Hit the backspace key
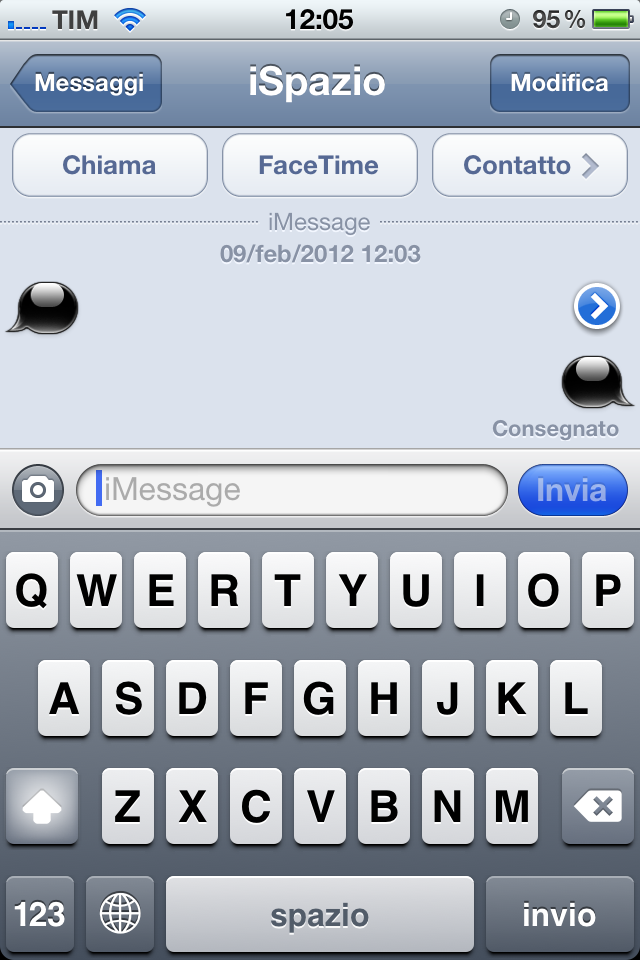Image resolution: width=640 pixels, height=960 pixels. 598,806
